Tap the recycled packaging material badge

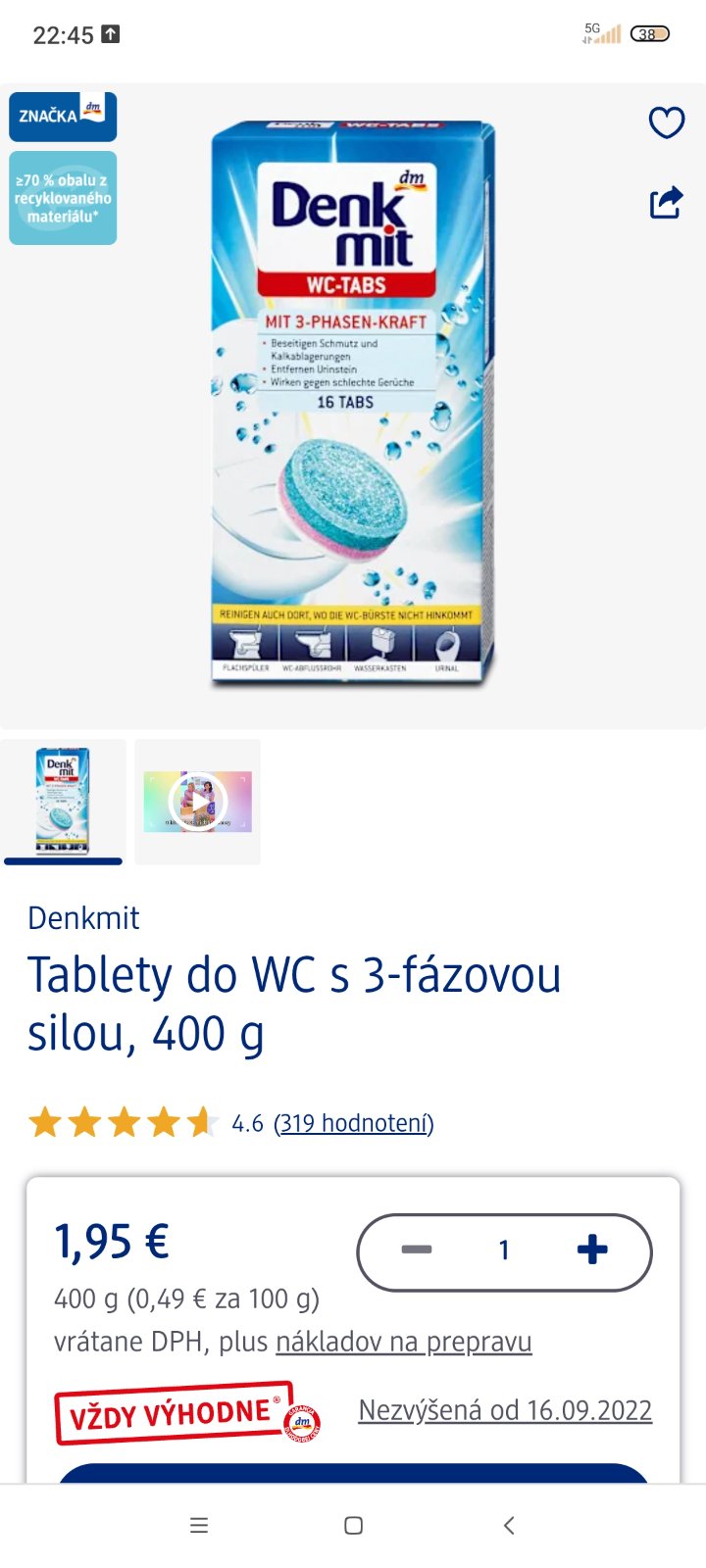point(63,198)
